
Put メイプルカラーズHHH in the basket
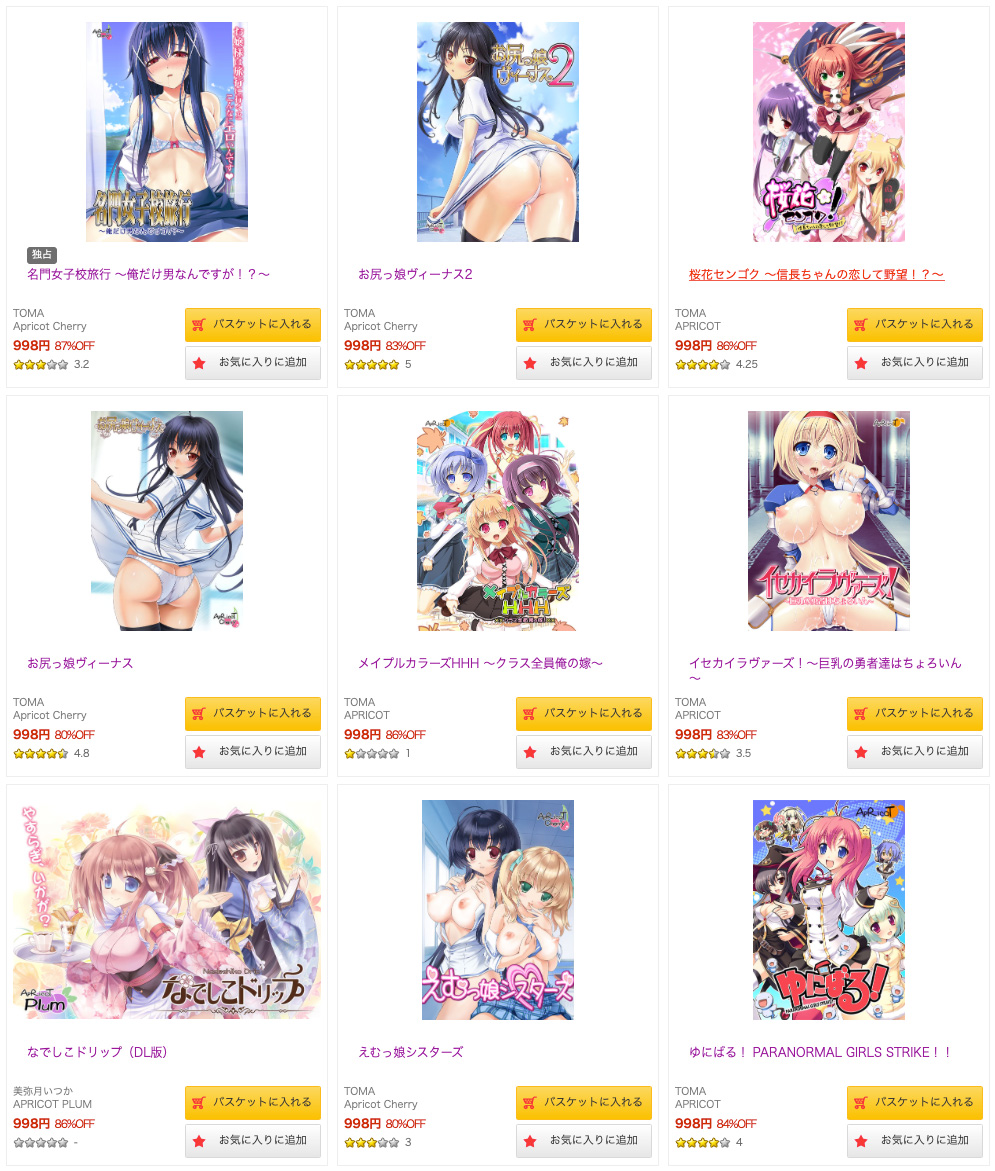pyautogui.click(x=583, y=713)
